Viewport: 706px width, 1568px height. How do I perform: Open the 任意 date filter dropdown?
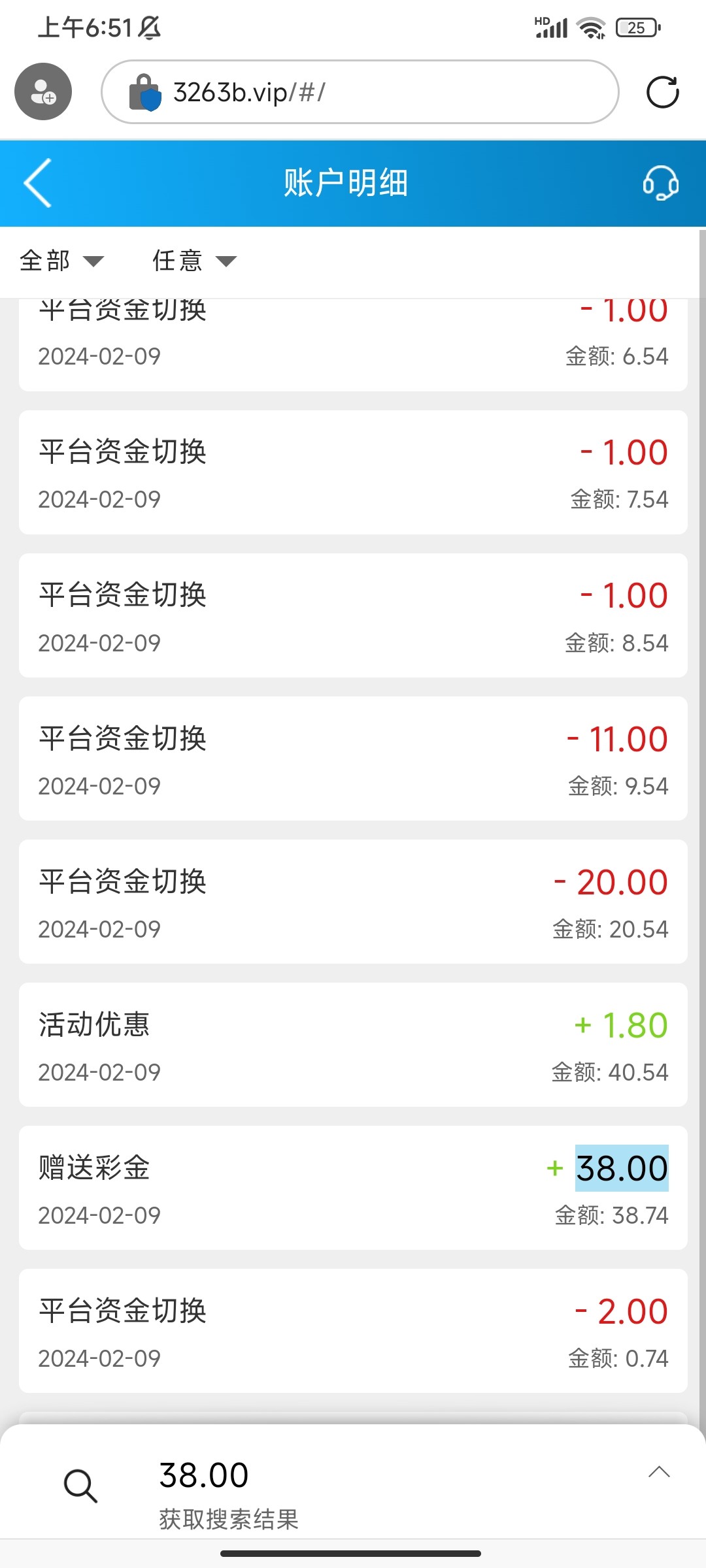click(x=194, y=261)
